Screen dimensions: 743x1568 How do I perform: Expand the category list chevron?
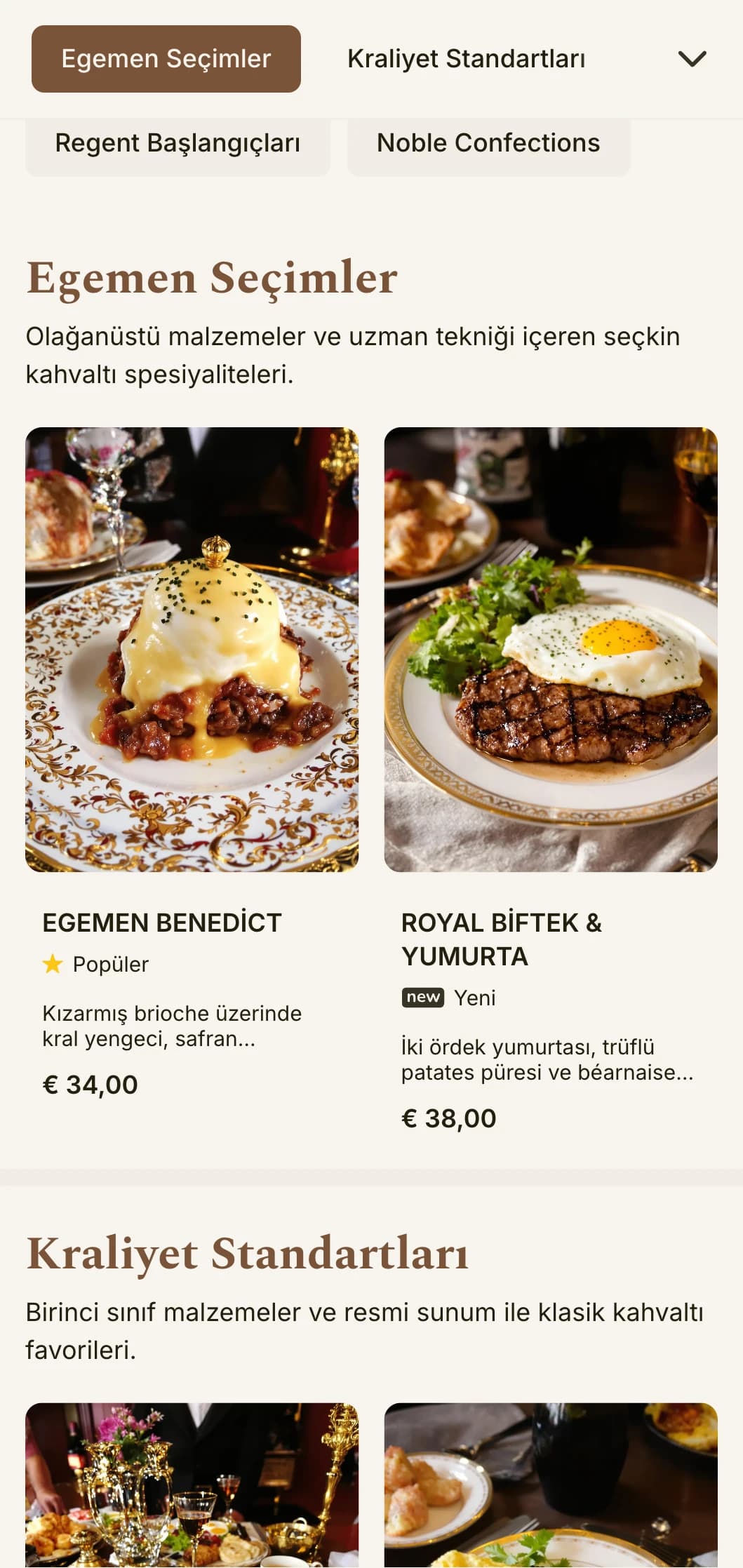point(692,59)
